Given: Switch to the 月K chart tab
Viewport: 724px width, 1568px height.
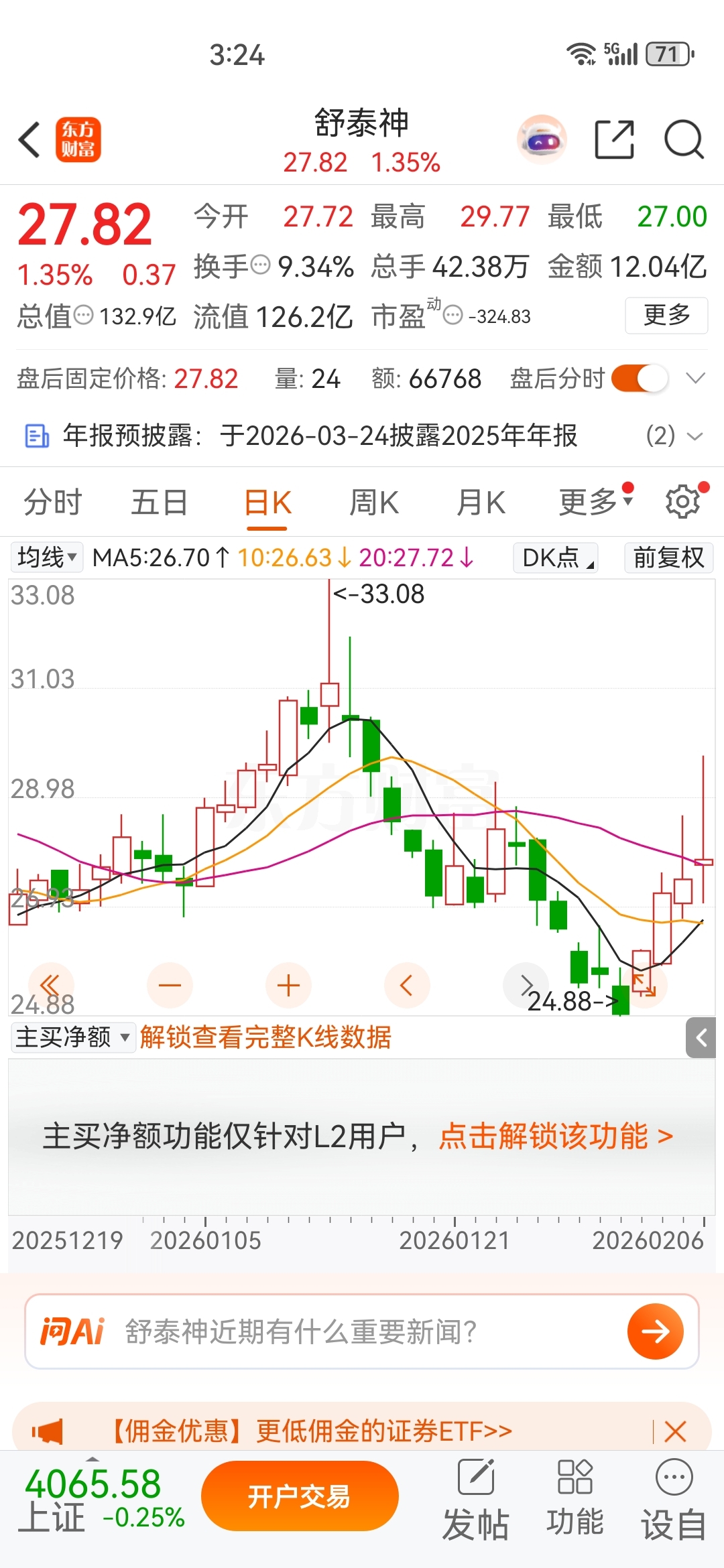Looking at the screenshot, I should pyautogui.click(x=481, y=503).
